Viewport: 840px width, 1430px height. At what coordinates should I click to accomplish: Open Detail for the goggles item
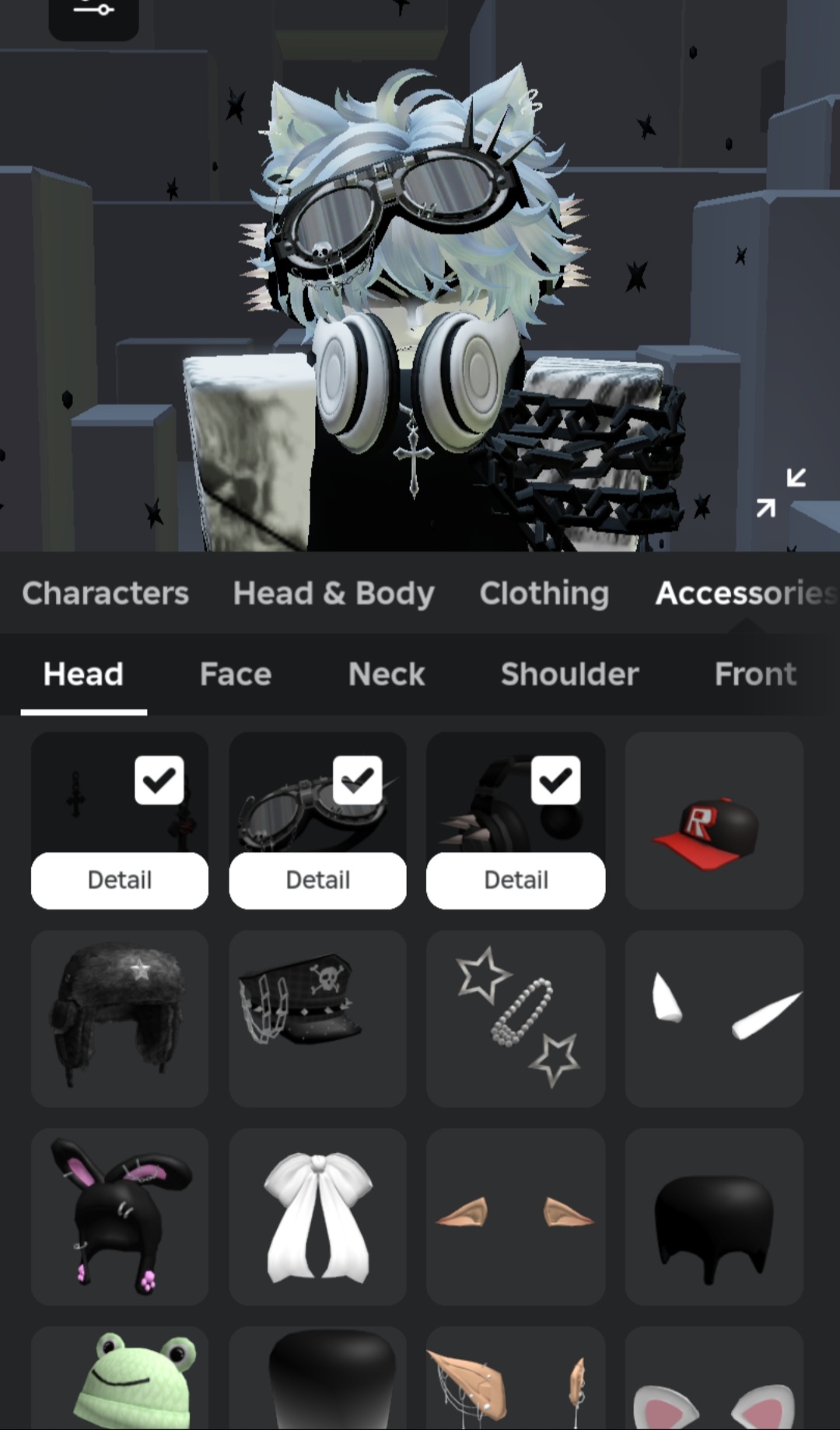tap(317, 880)
